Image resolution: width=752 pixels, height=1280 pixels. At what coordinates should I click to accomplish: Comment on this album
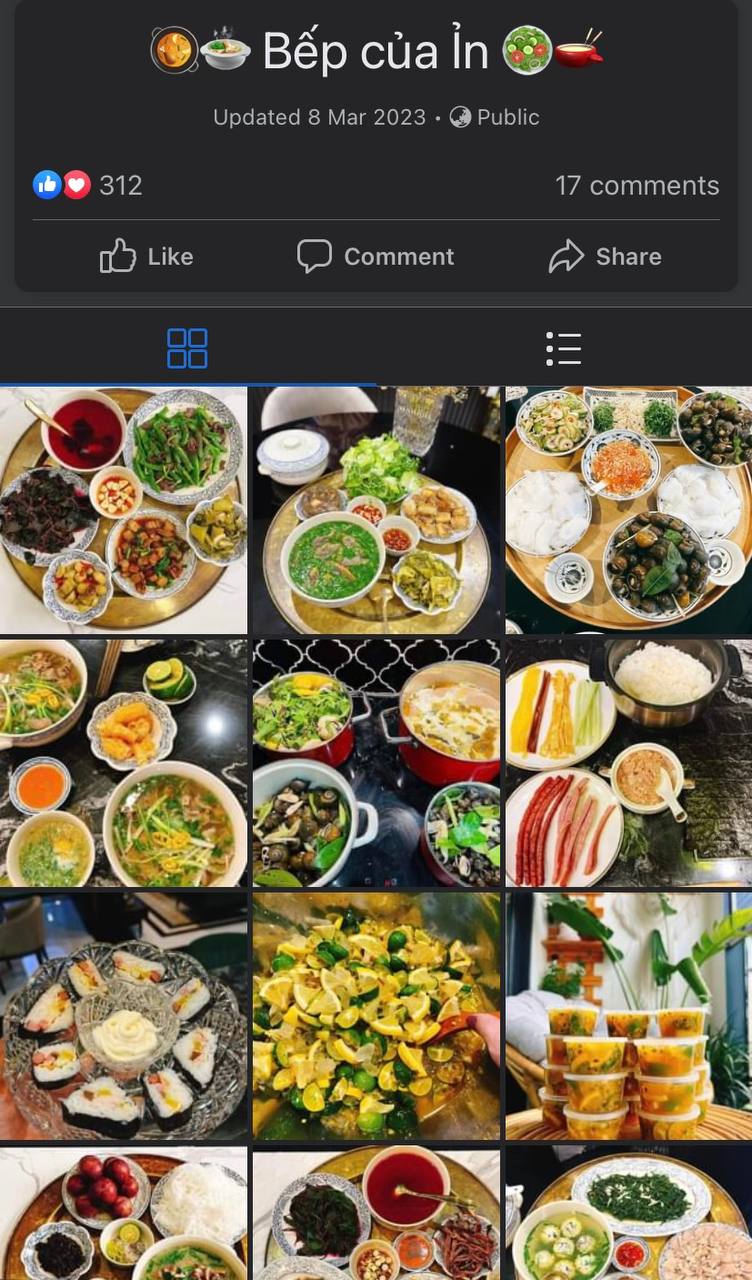pos(375,257)
